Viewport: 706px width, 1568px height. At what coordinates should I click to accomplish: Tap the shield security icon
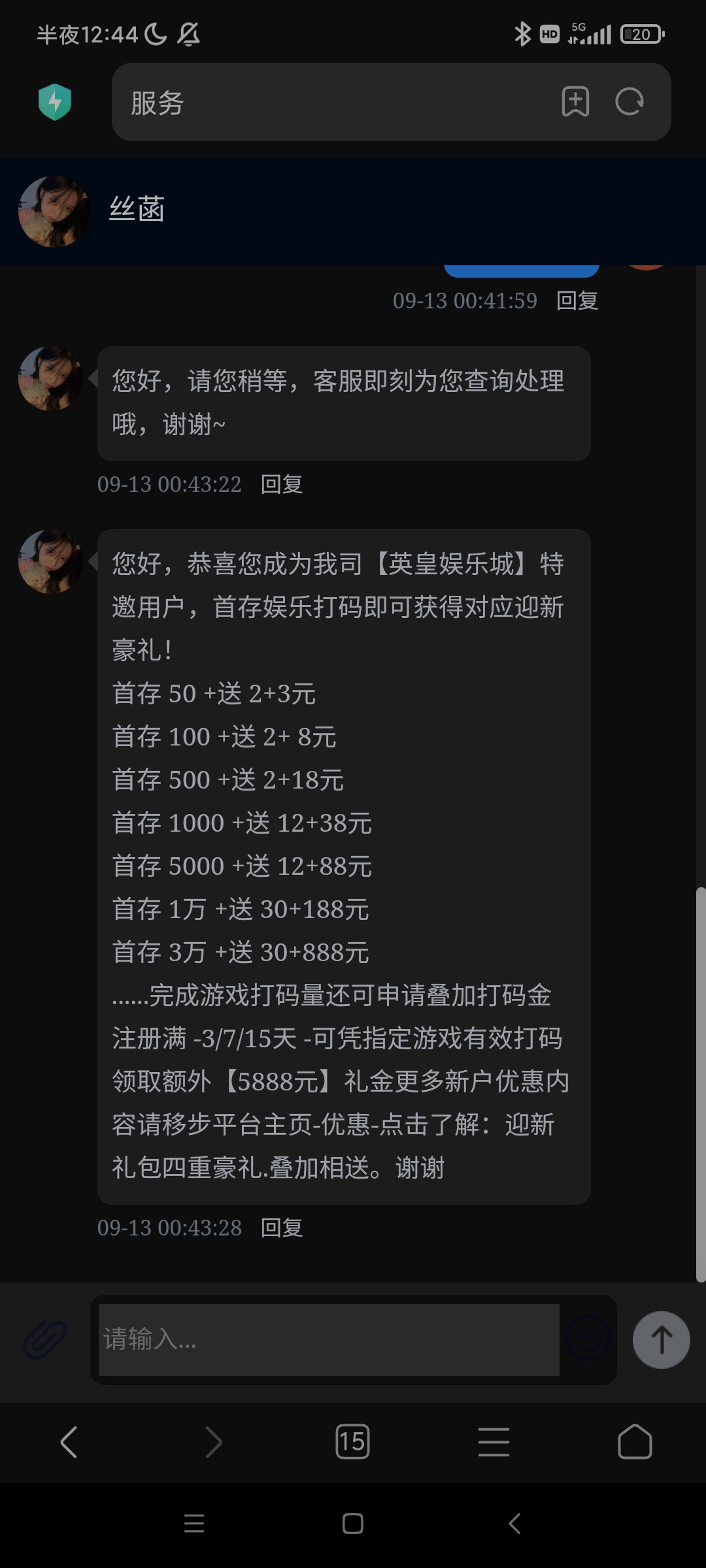(55, 102)
